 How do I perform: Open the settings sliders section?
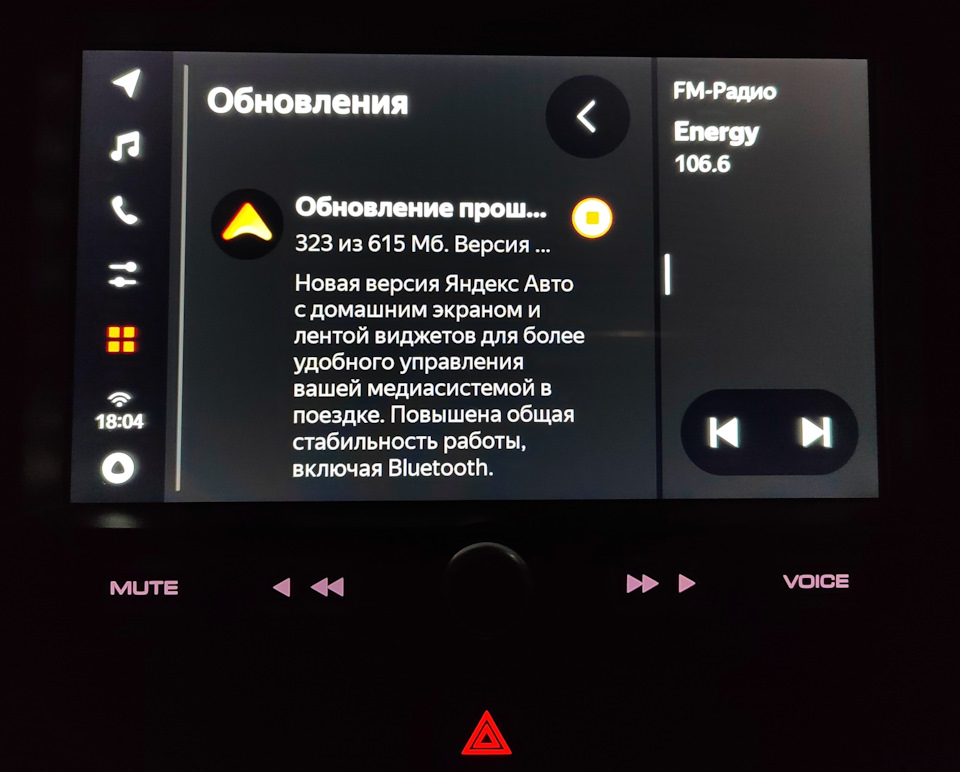(x=124, y=274)
